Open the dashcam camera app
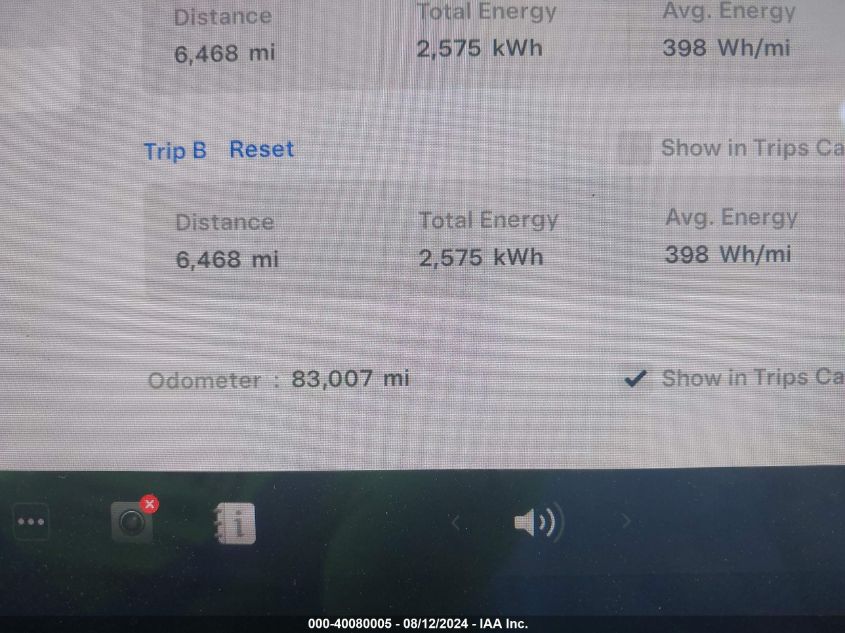 click(132, 522)
